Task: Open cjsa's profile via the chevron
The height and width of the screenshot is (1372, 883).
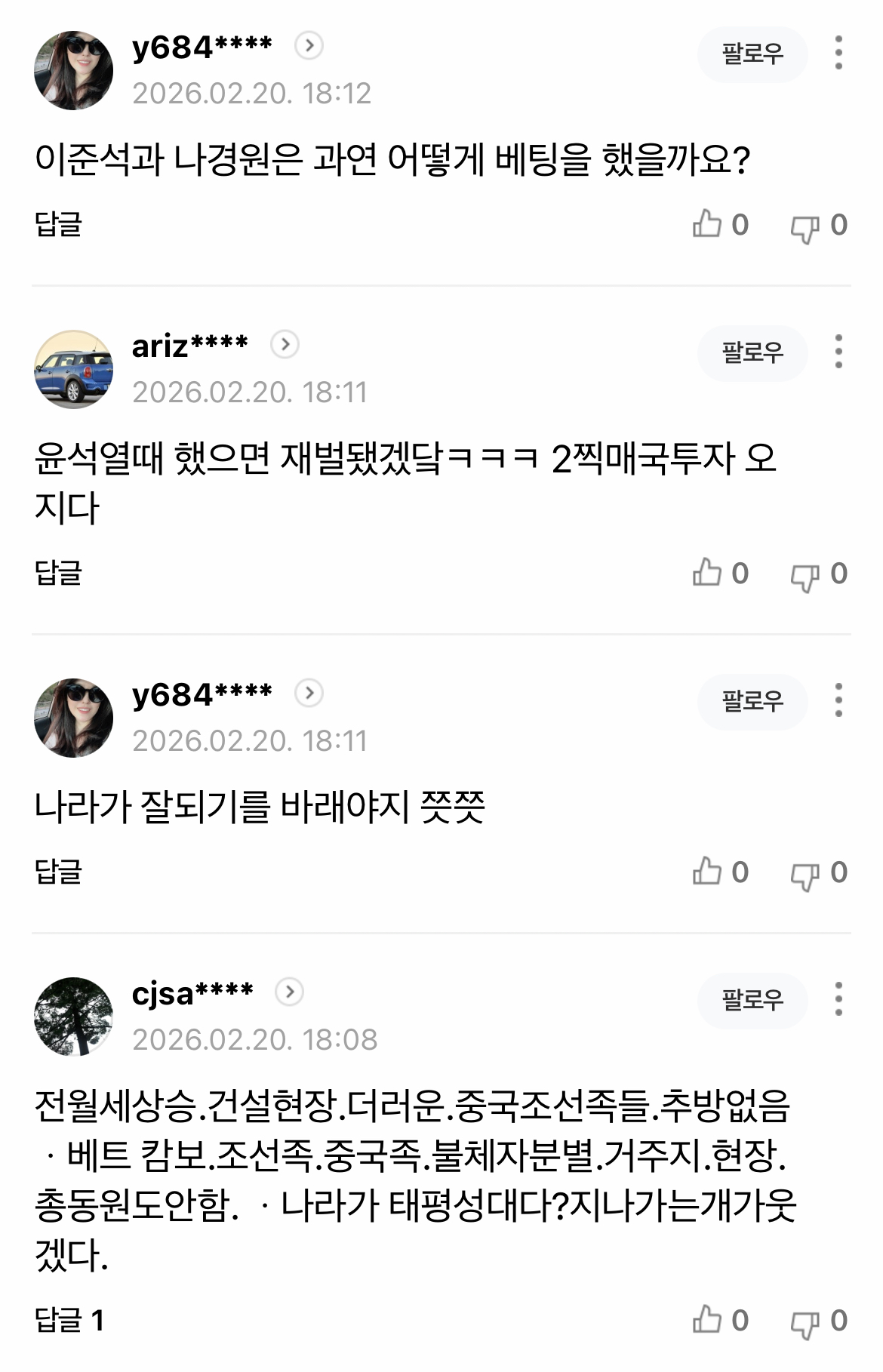Action: (289, 991)
